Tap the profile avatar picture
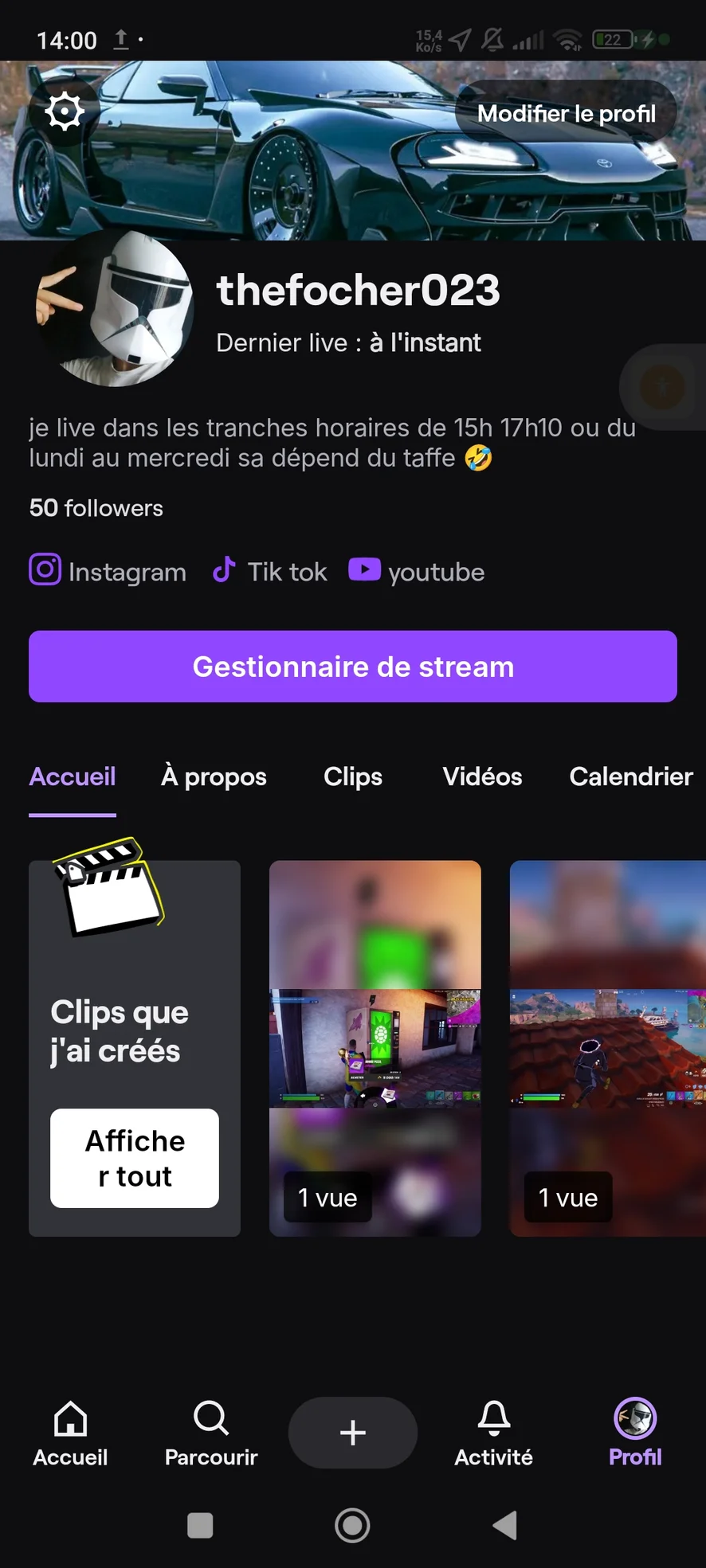The height and width of the screenshot is (1568, 706). pyautogui.click(x=114, y=310)
